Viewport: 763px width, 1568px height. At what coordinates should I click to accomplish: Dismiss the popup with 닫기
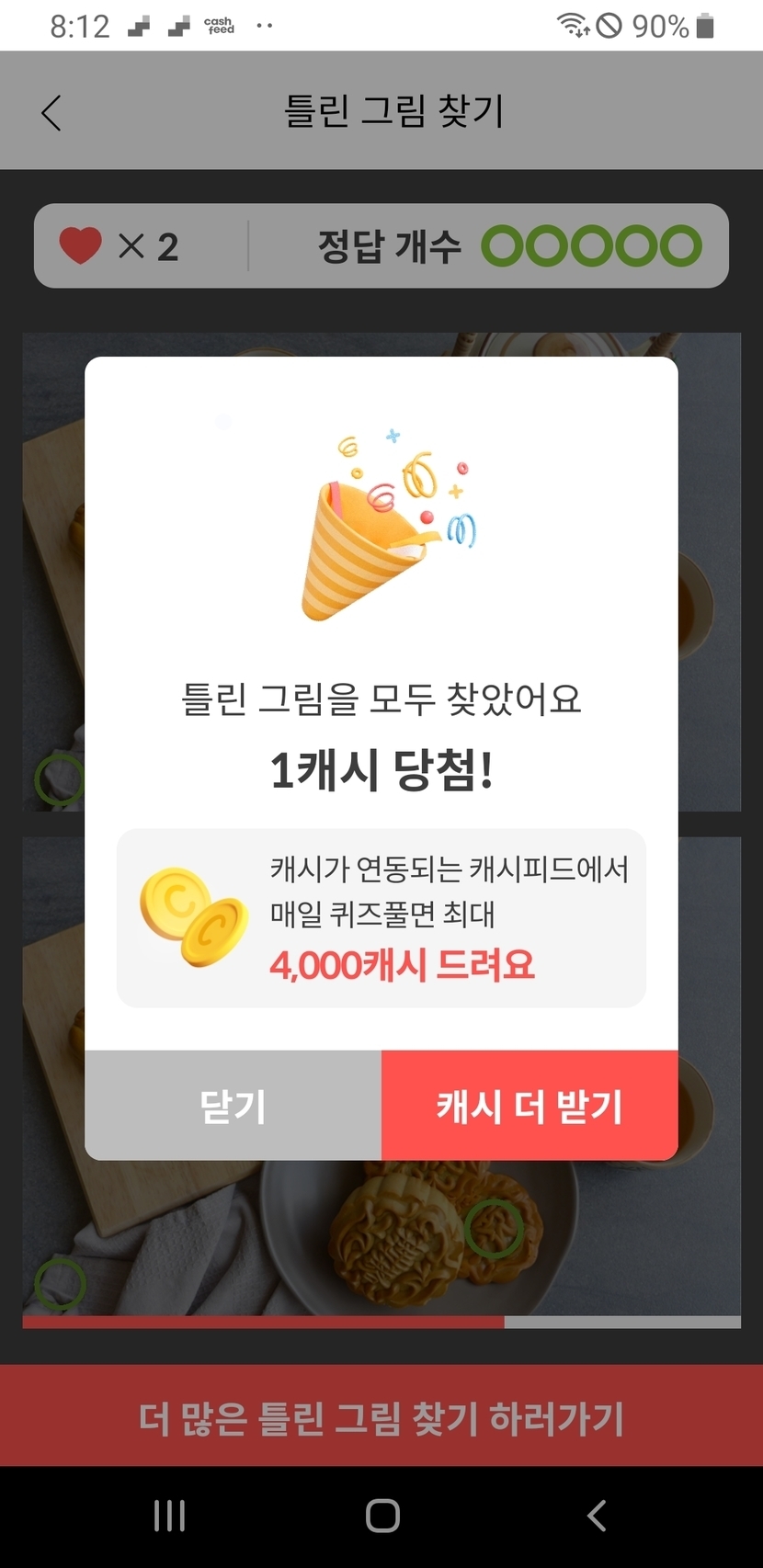[x=233, y=1106]
